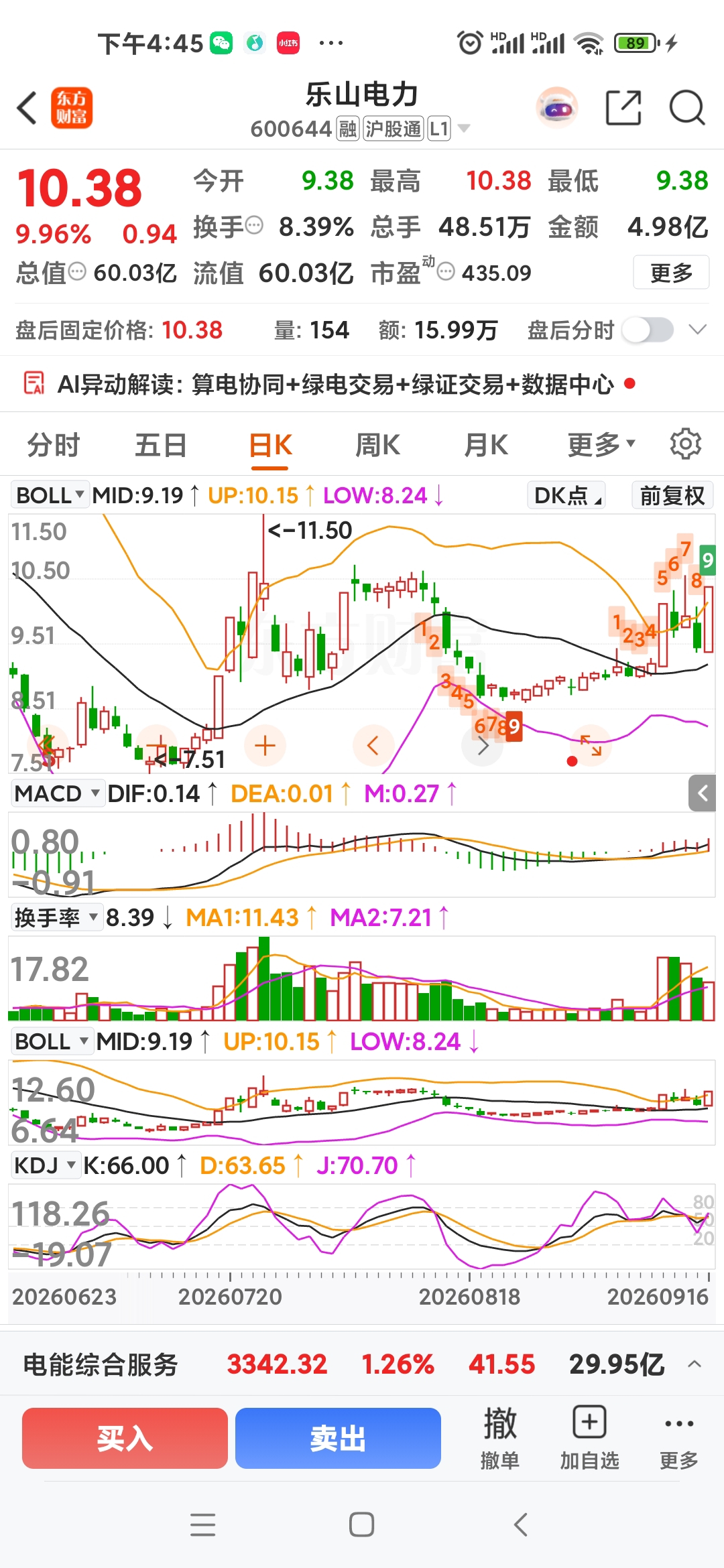
Task: Open chart settings gear
Action: tap(686, 444)
